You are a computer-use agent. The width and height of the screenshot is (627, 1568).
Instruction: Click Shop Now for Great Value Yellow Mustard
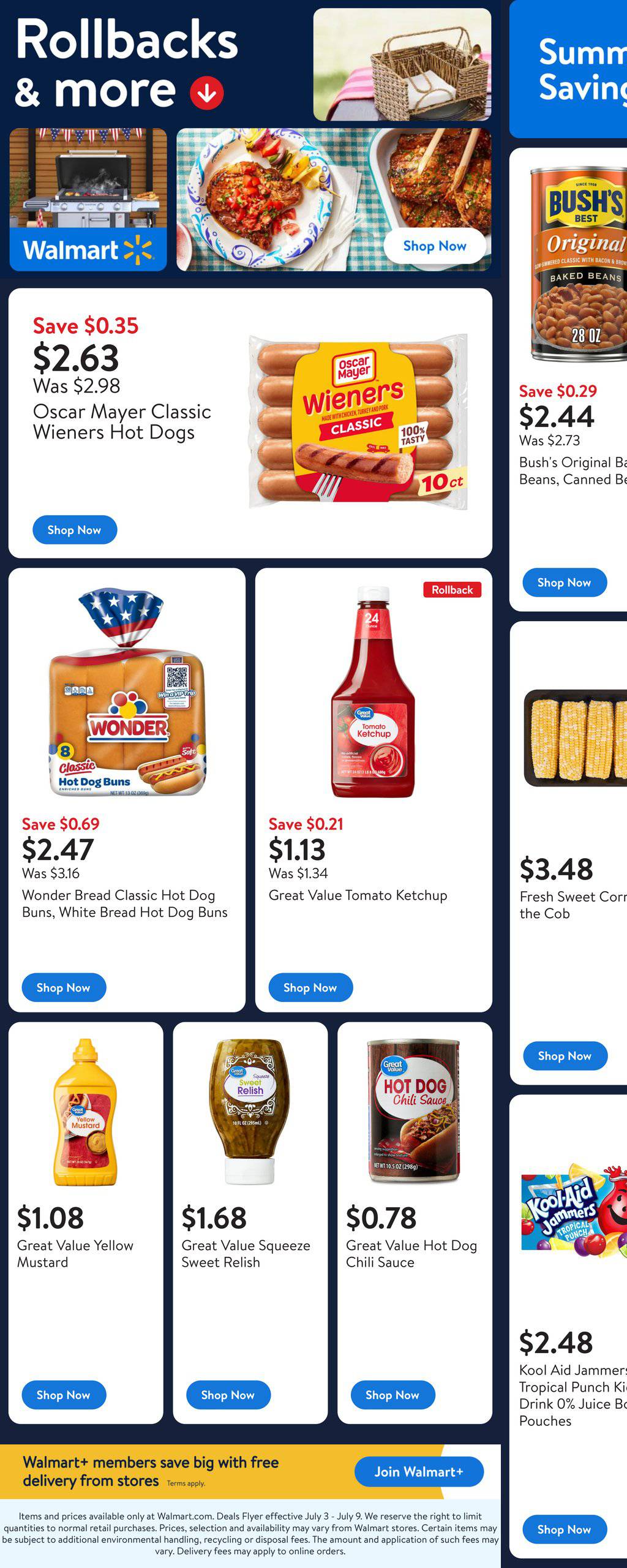tap(64, 1395)
